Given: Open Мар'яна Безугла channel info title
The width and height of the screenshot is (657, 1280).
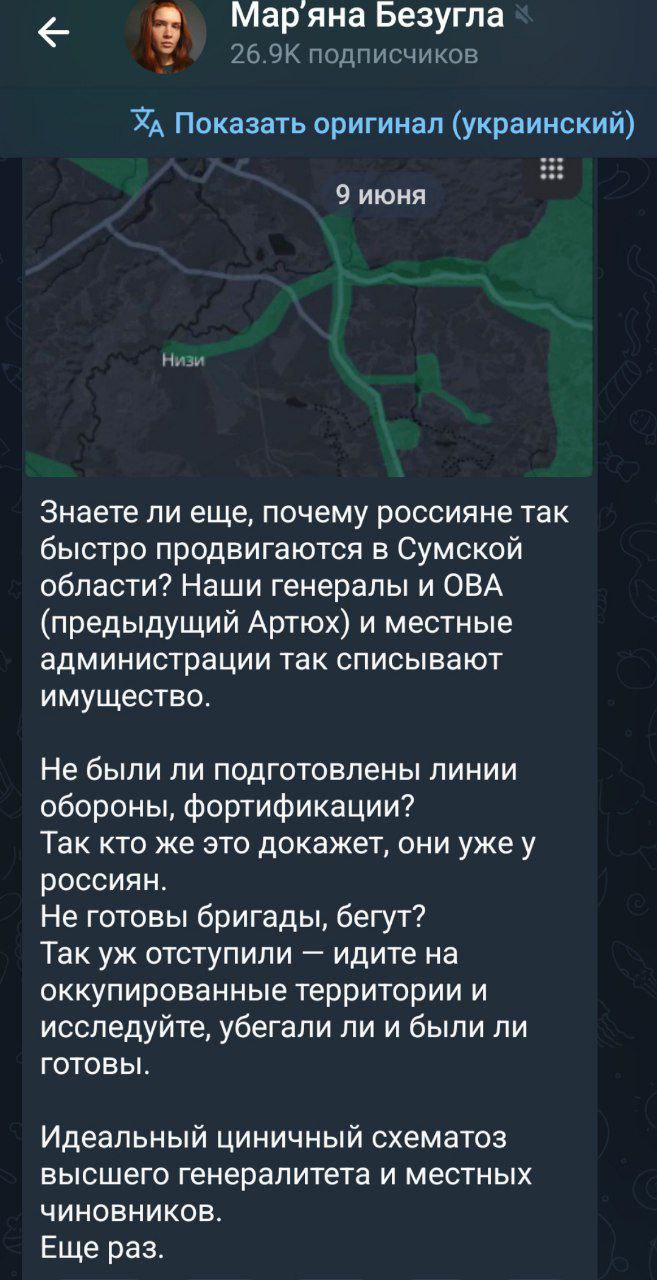Looking at the screenshot, I should pos(367,17).
